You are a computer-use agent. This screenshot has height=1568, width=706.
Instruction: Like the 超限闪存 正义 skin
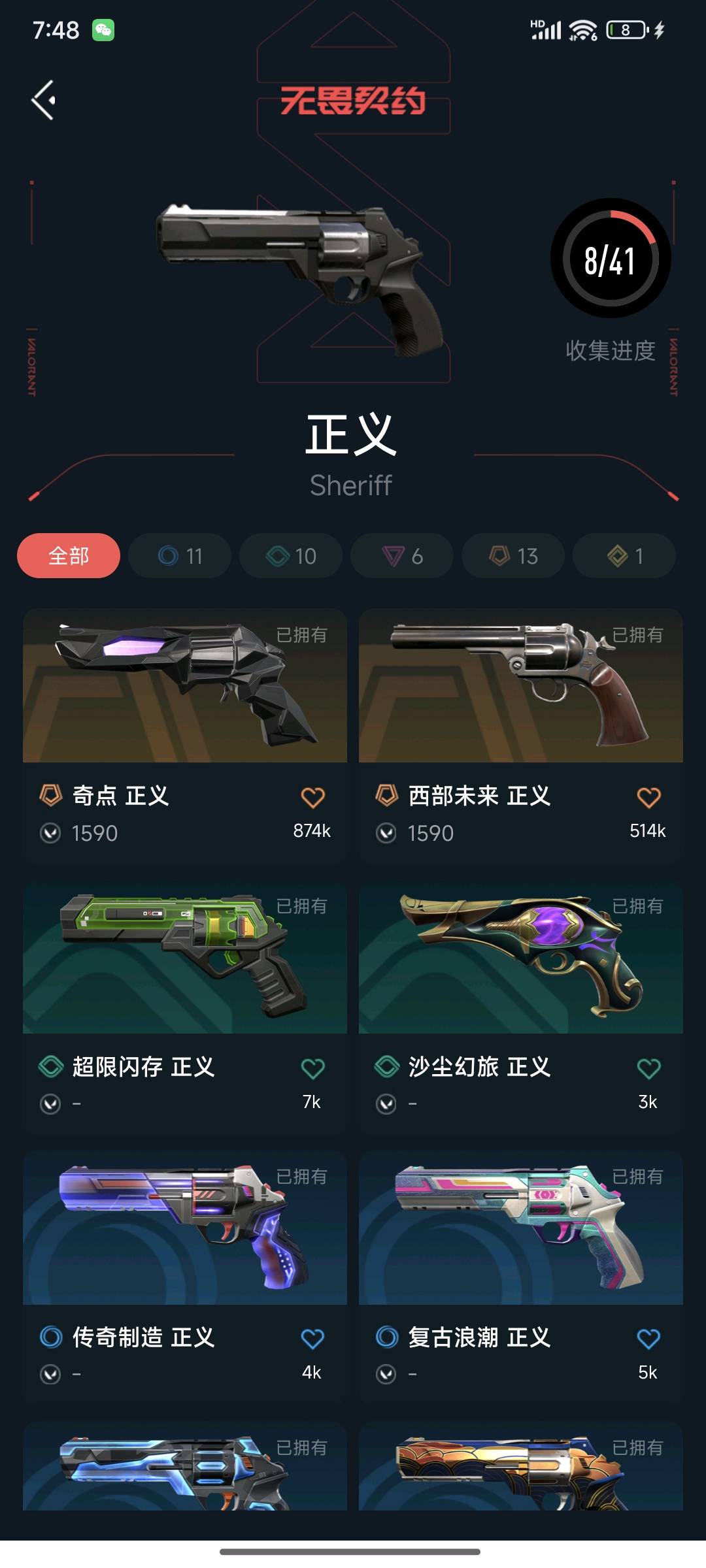[x=312, y=1068]
